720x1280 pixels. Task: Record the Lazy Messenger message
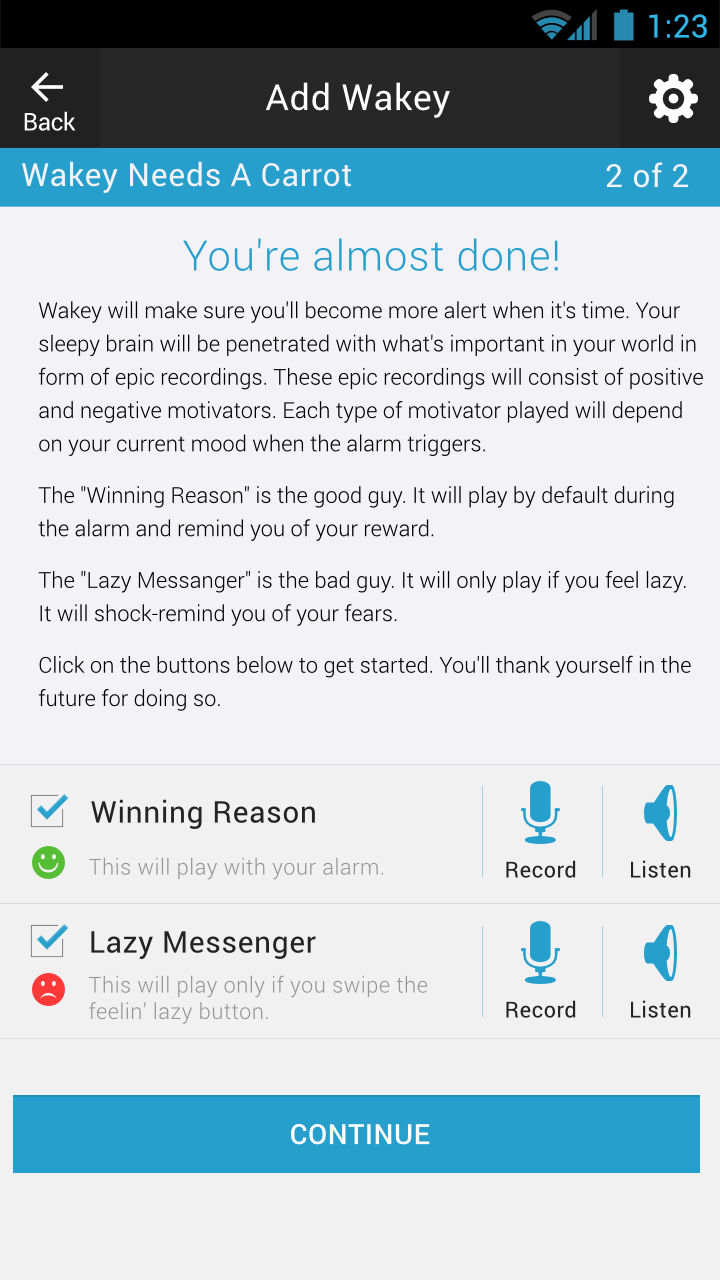[x=540, y=972]
